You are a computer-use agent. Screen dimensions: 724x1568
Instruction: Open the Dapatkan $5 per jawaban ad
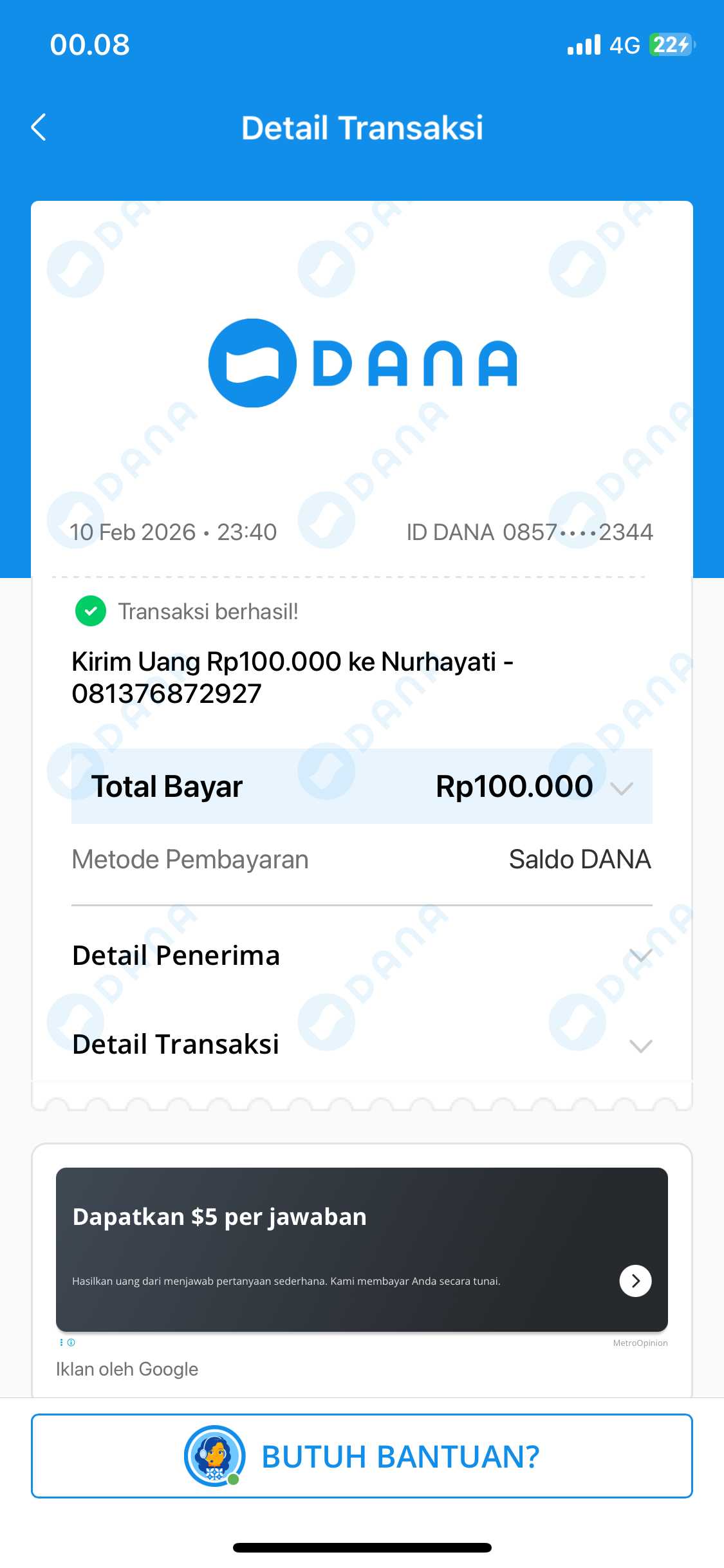635,1281
